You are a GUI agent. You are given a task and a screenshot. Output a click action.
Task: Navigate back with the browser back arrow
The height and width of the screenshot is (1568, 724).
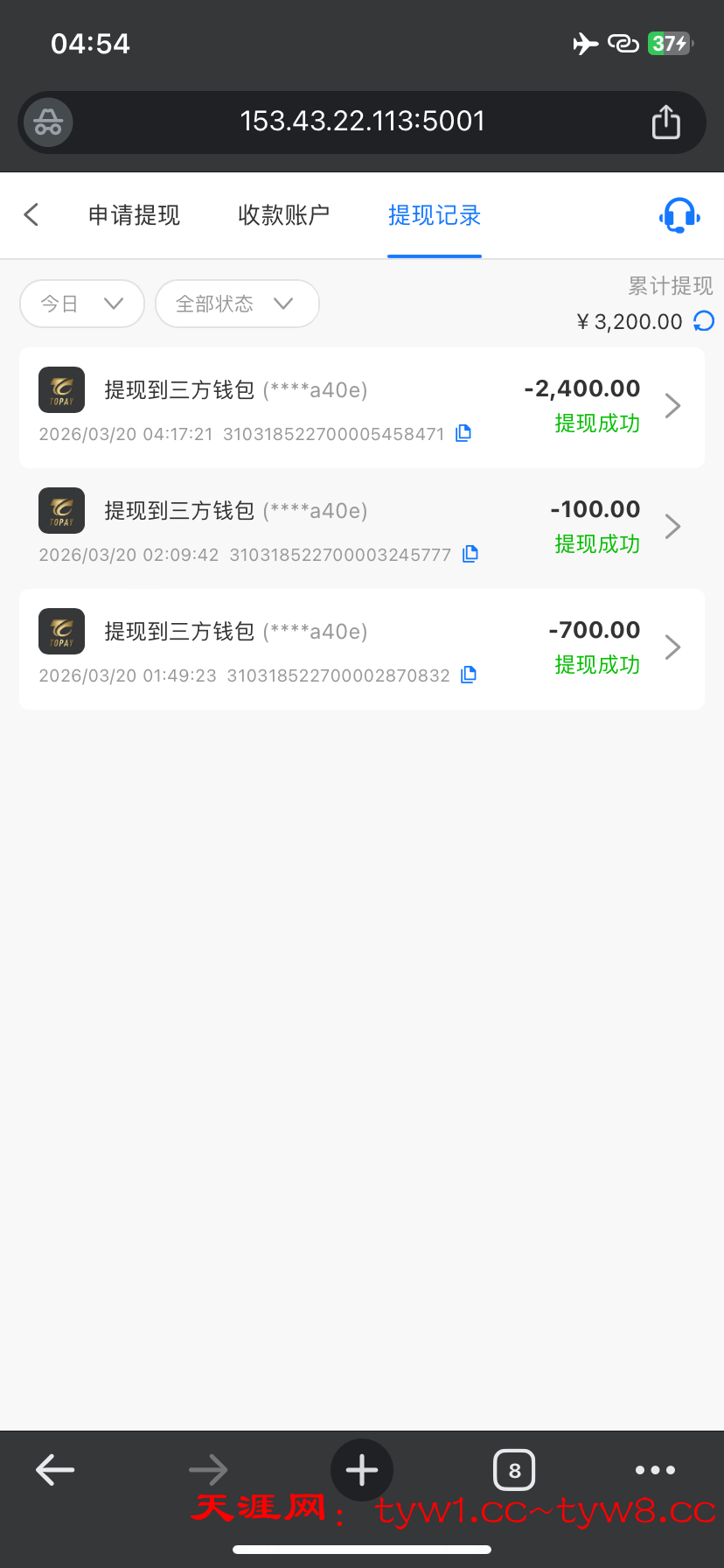[55, 1470]
